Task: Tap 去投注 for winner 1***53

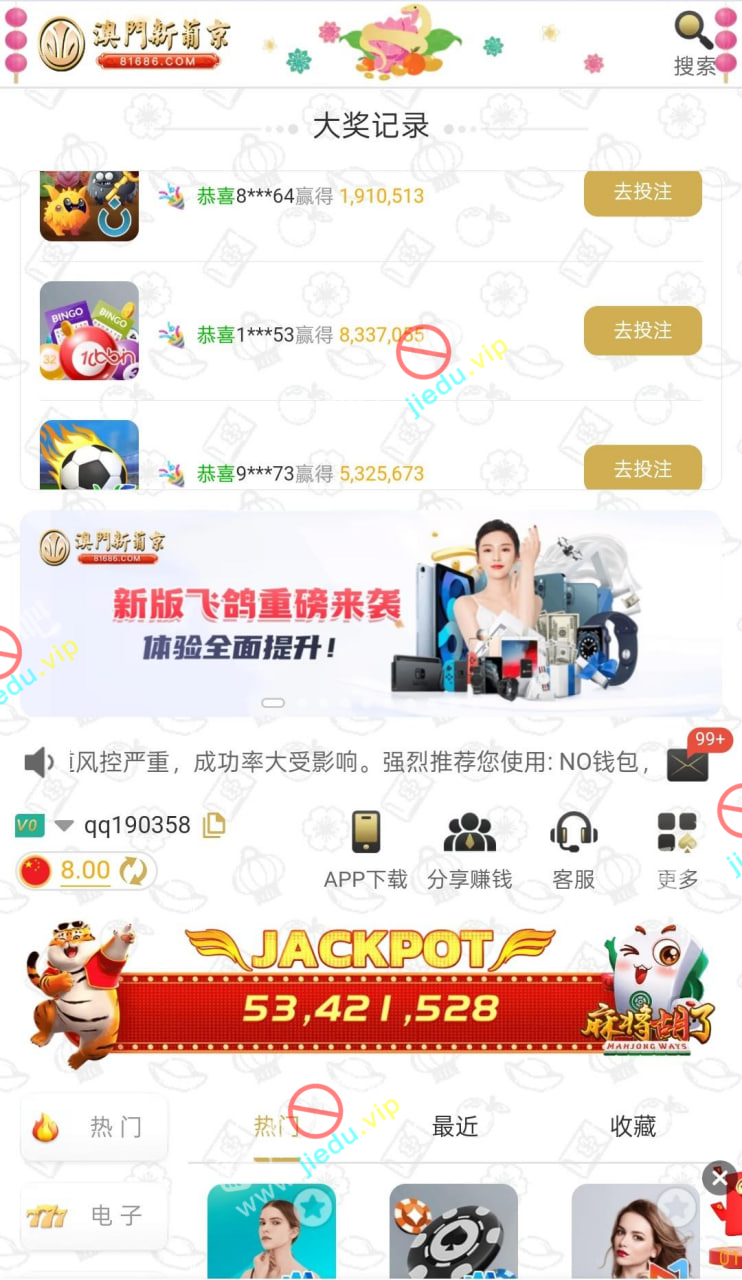Action: pos(642,330)
